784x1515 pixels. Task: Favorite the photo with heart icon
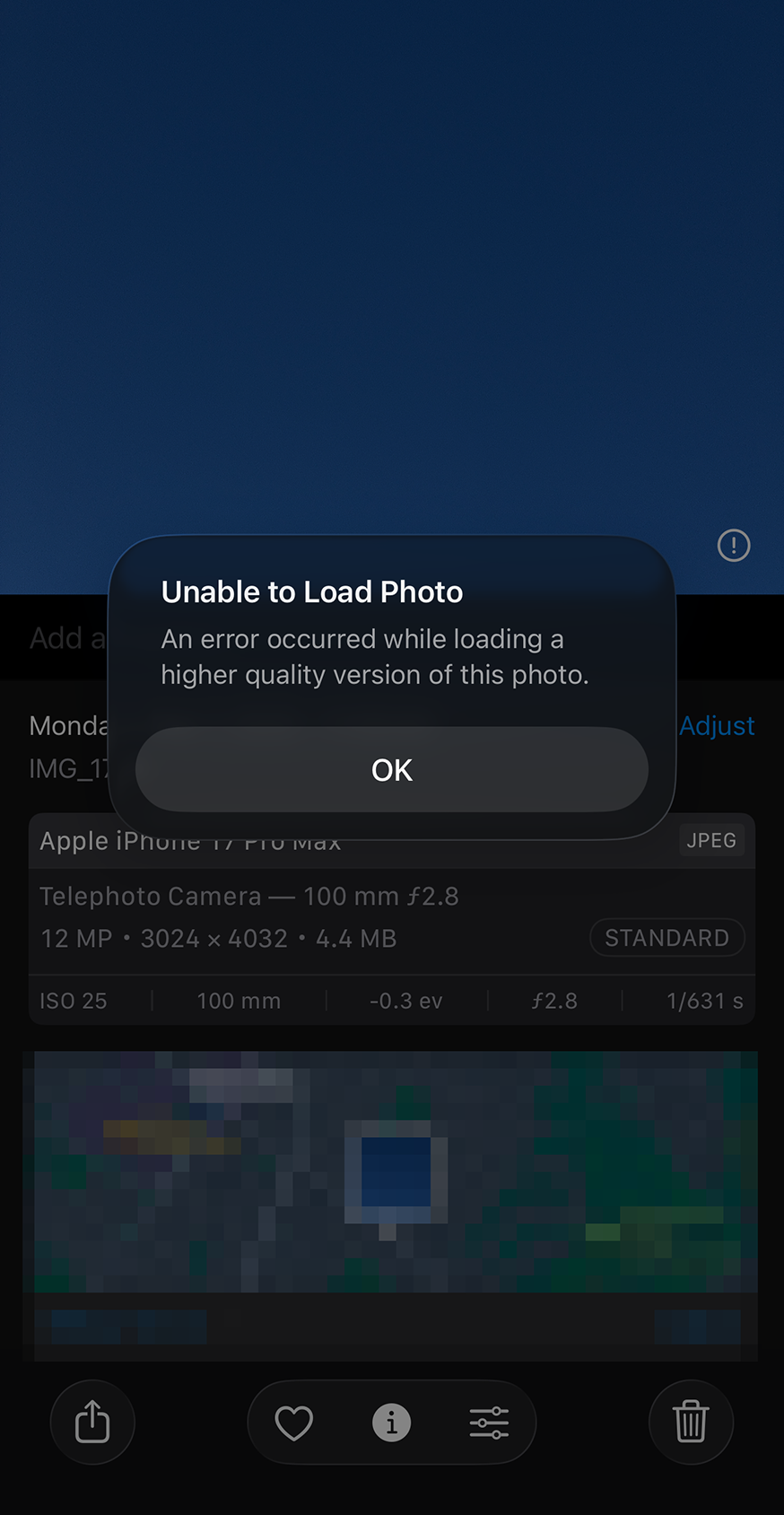point(293,1423)
